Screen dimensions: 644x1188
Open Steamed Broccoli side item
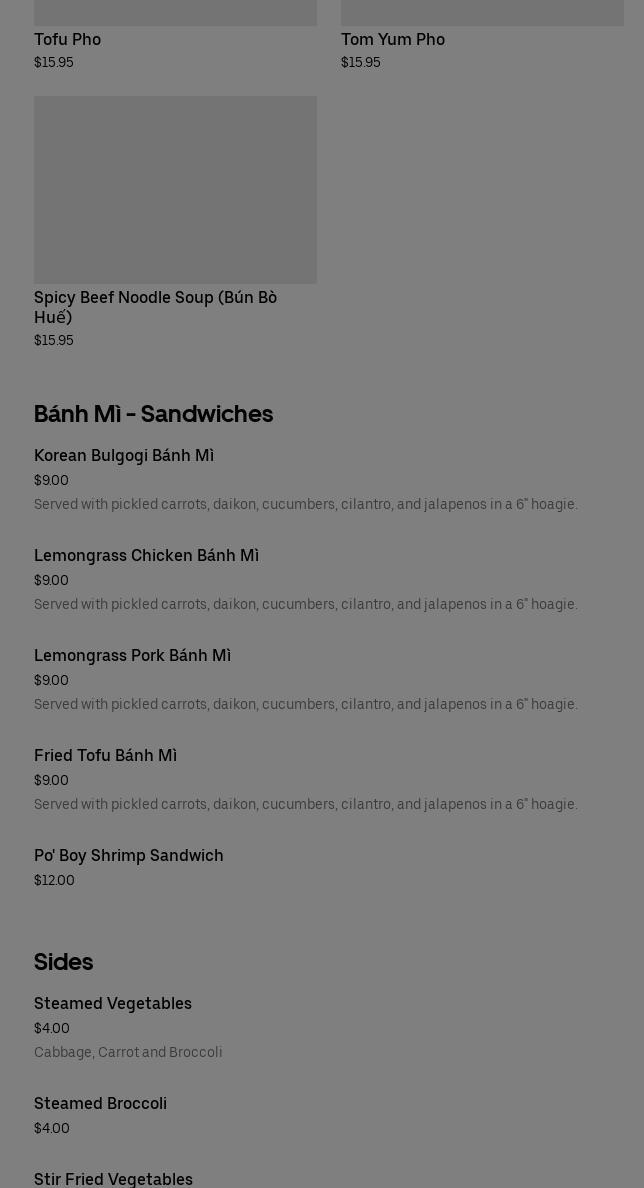(x=100, y=1104)
